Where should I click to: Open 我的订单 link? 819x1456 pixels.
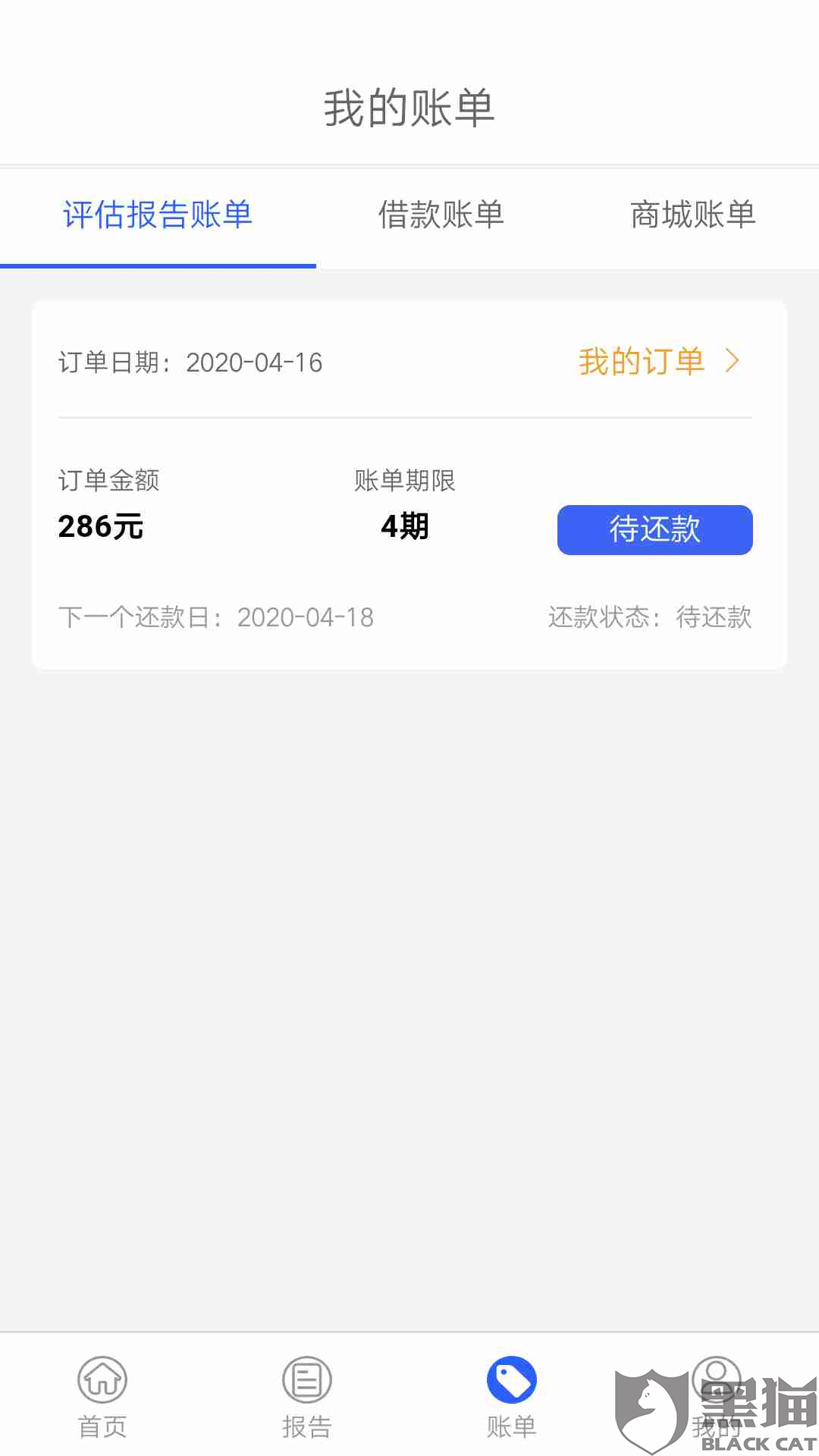coord(657,362)
